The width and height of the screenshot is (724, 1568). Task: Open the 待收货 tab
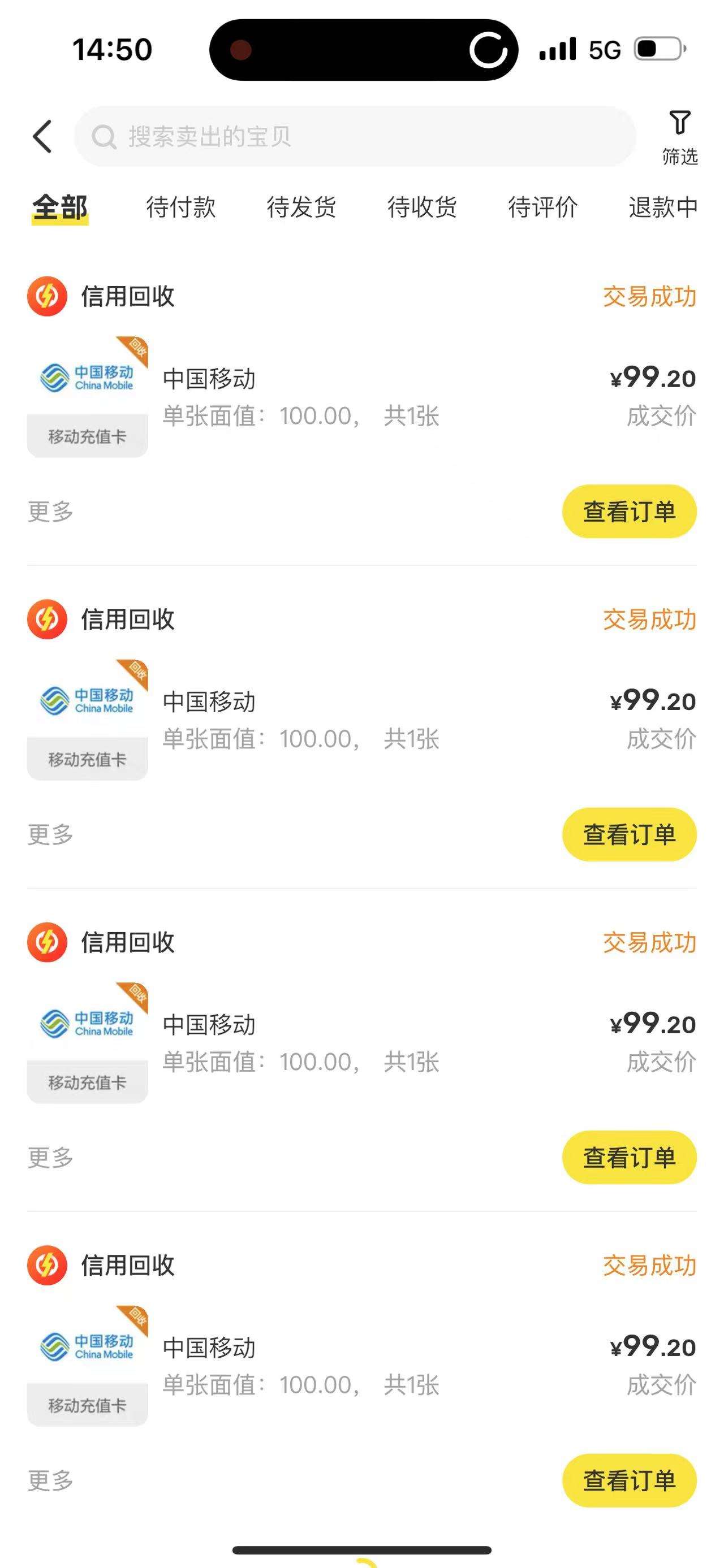(422, 207)
